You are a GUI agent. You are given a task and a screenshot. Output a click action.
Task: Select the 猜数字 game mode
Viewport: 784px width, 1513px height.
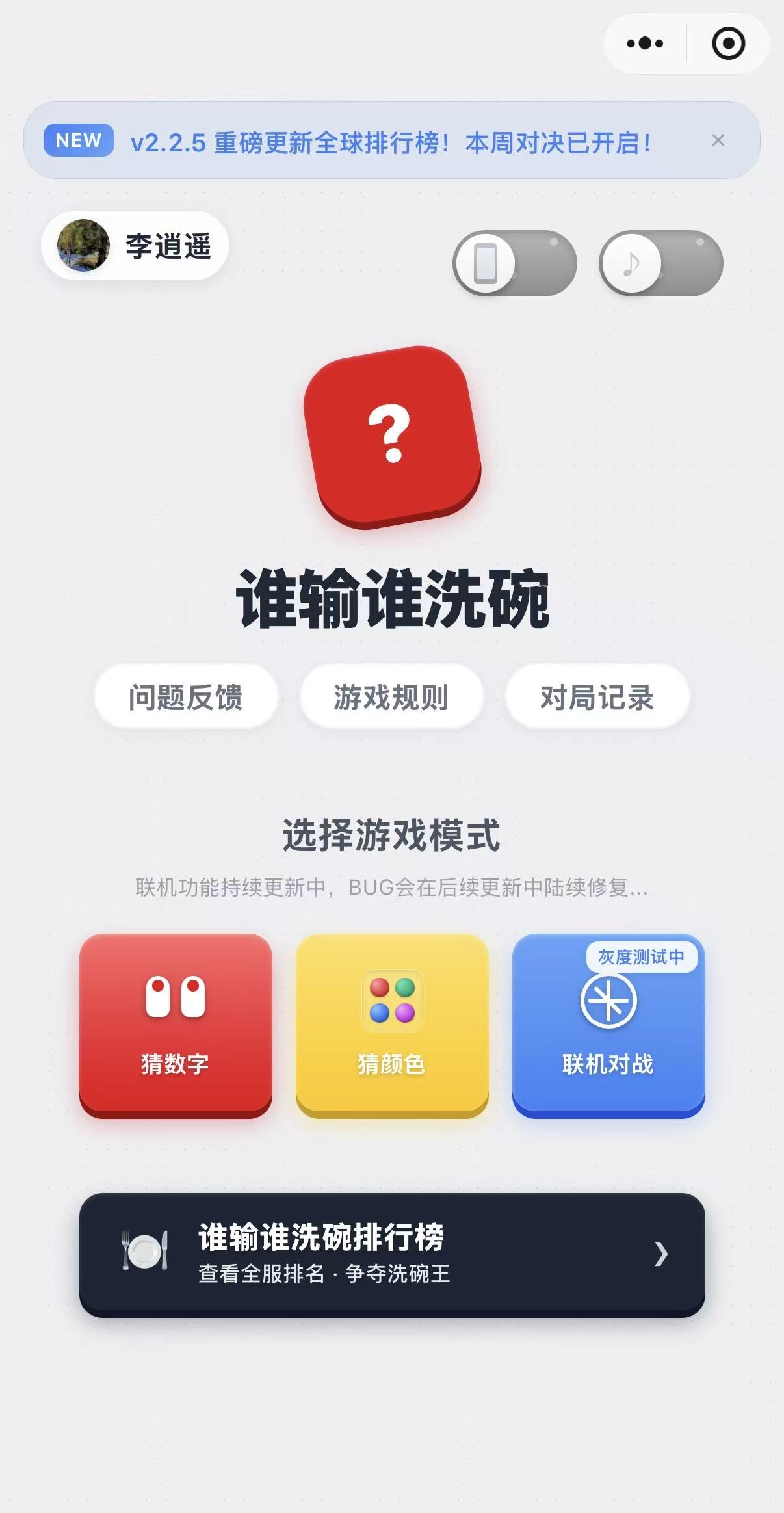(x=176, y=1025)
